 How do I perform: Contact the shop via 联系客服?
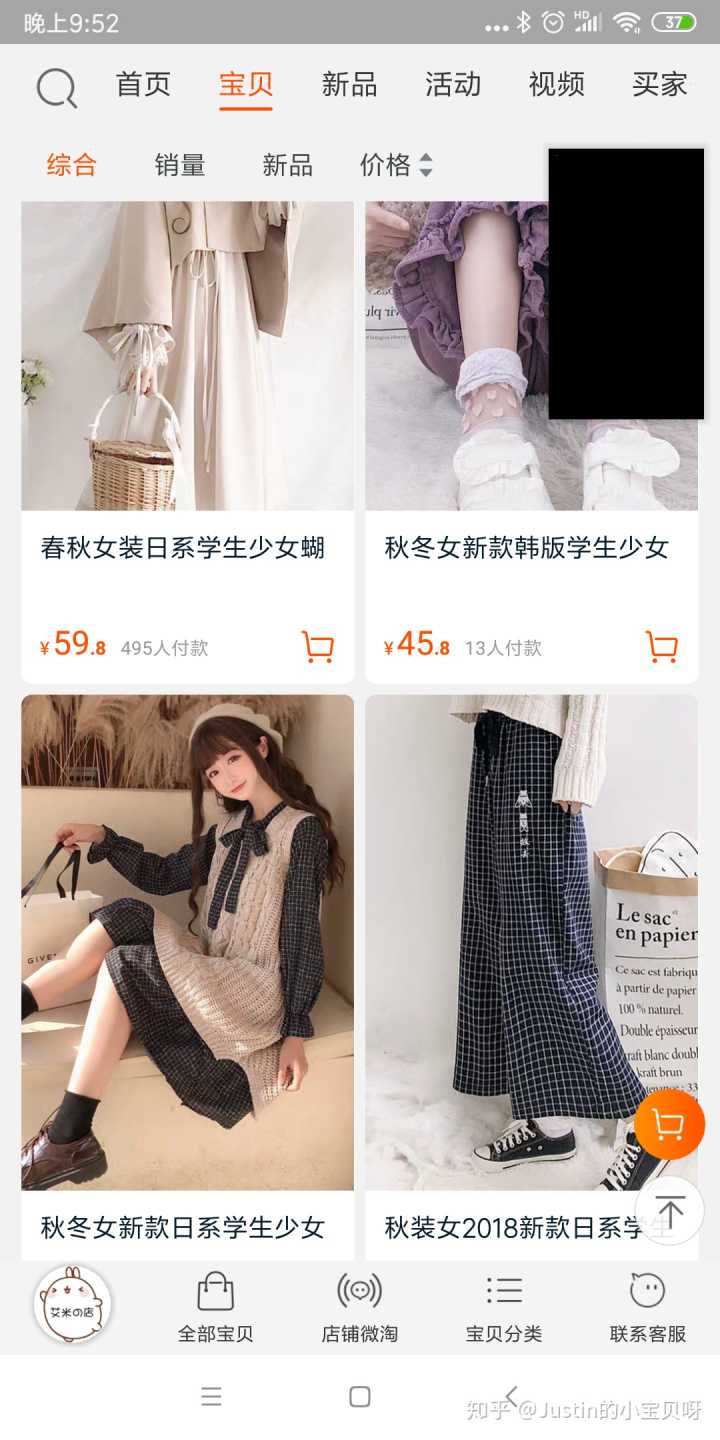(x=648, y=1308)
